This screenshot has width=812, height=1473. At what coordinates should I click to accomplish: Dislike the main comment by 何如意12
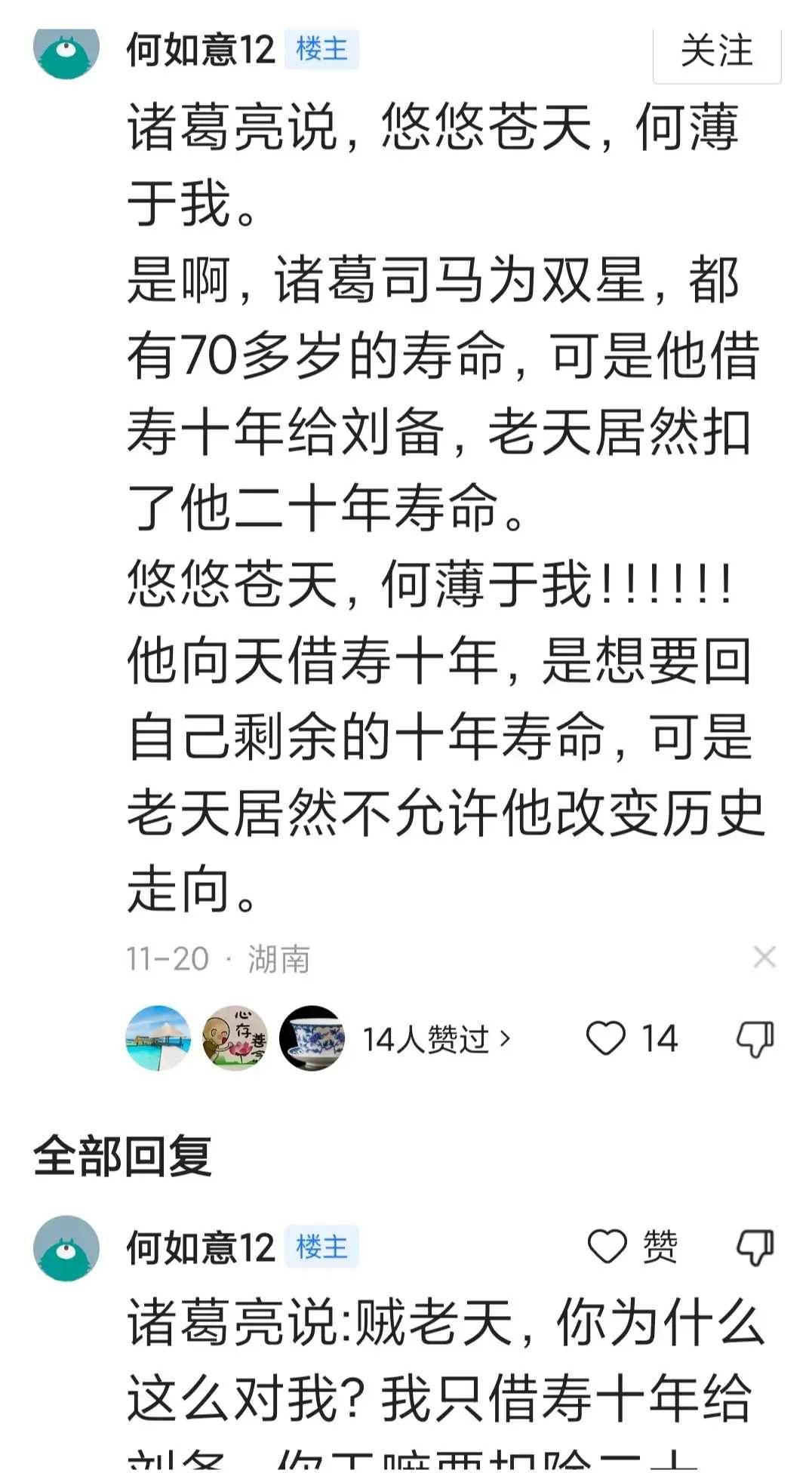point(755,1039)
